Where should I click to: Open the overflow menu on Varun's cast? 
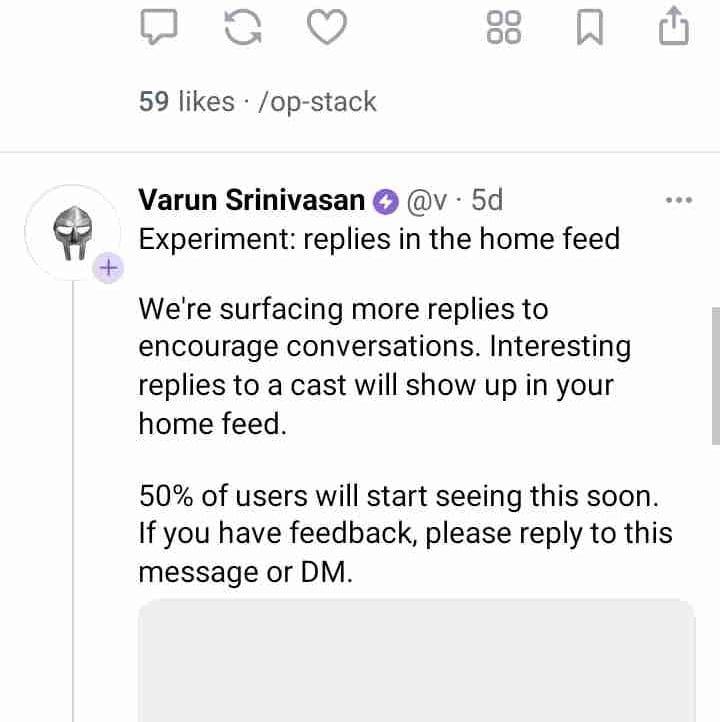679,200
